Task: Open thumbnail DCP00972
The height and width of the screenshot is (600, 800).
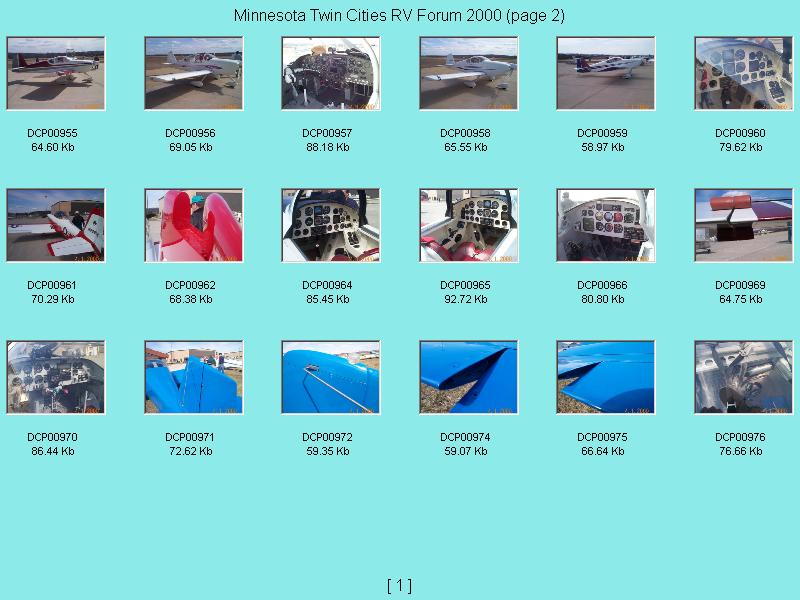Action: (x=331, y=377)
